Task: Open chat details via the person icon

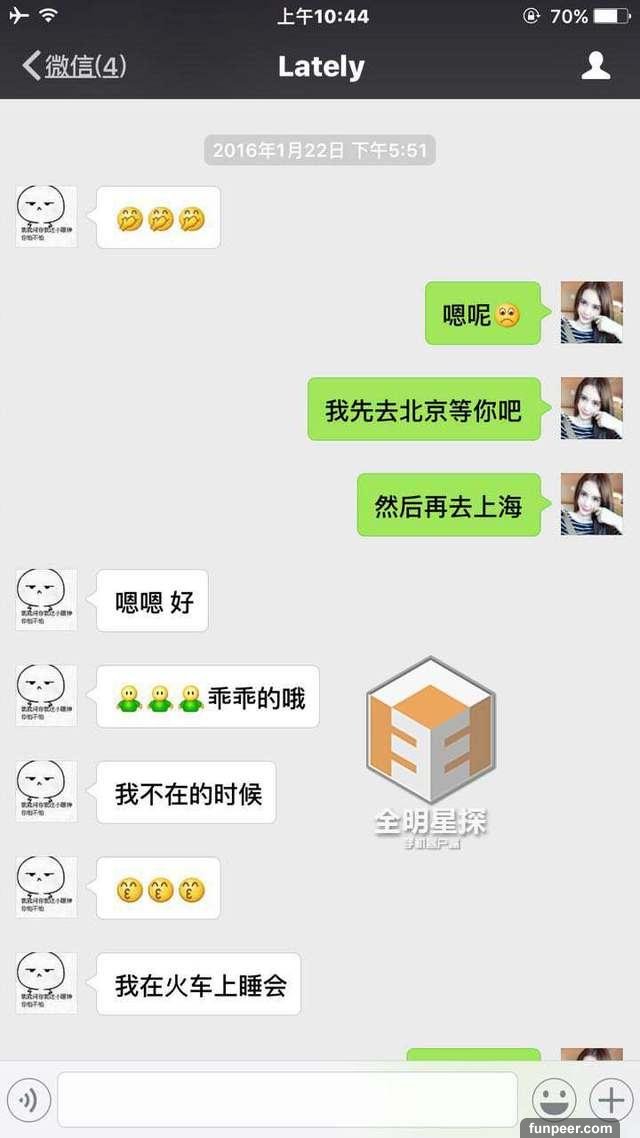Action: tap(596, 66)
